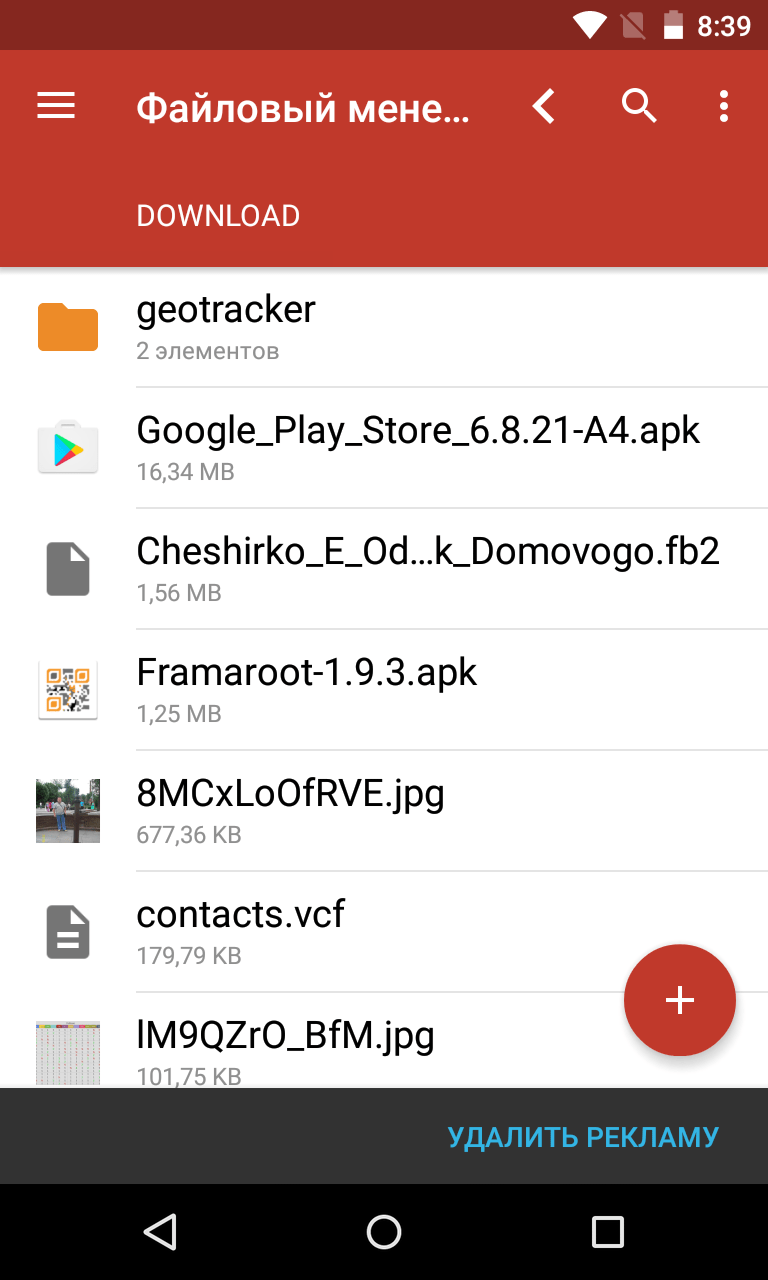Open the overflow menu
Image resolution: width=768 pixels, height=1280 pixels.
[723, 106]
